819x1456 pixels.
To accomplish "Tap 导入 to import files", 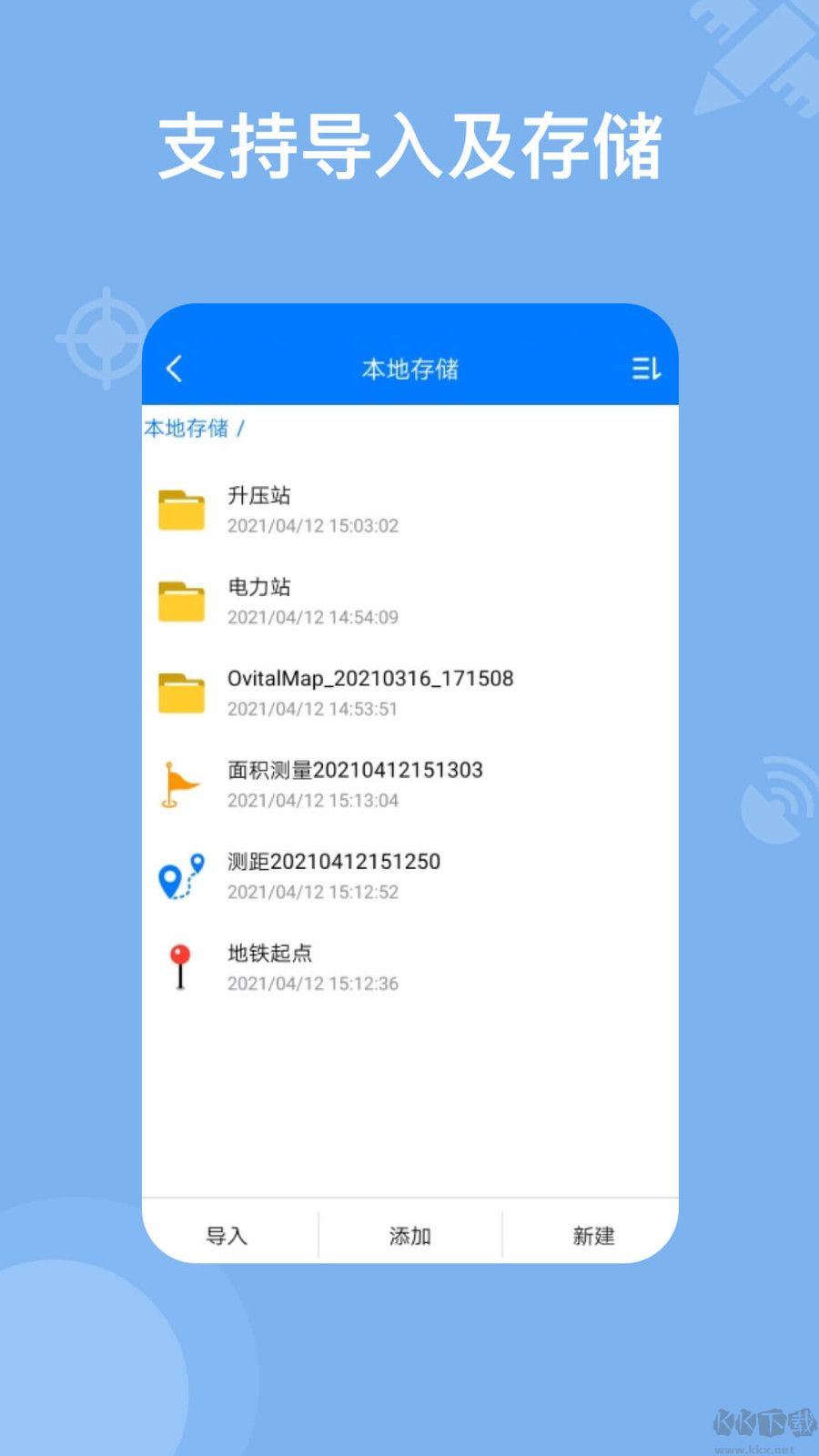I will click(228, 1236).
